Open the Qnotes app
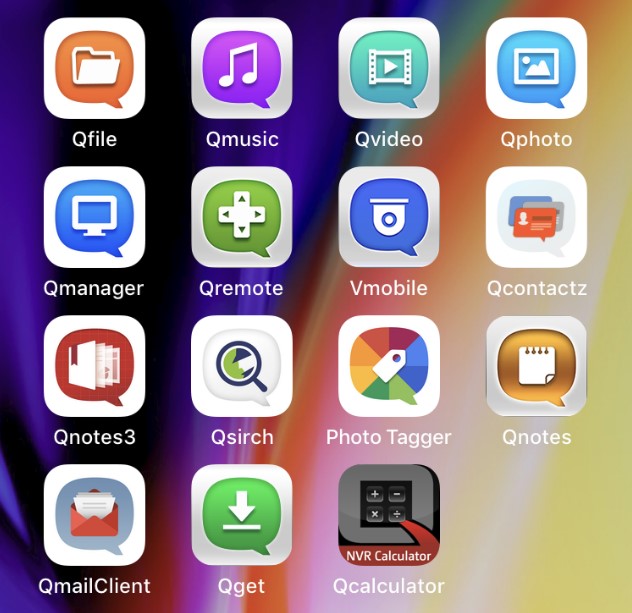Viewport: 632px width, 613px height. pyautogui.click(x=536, y=366)
